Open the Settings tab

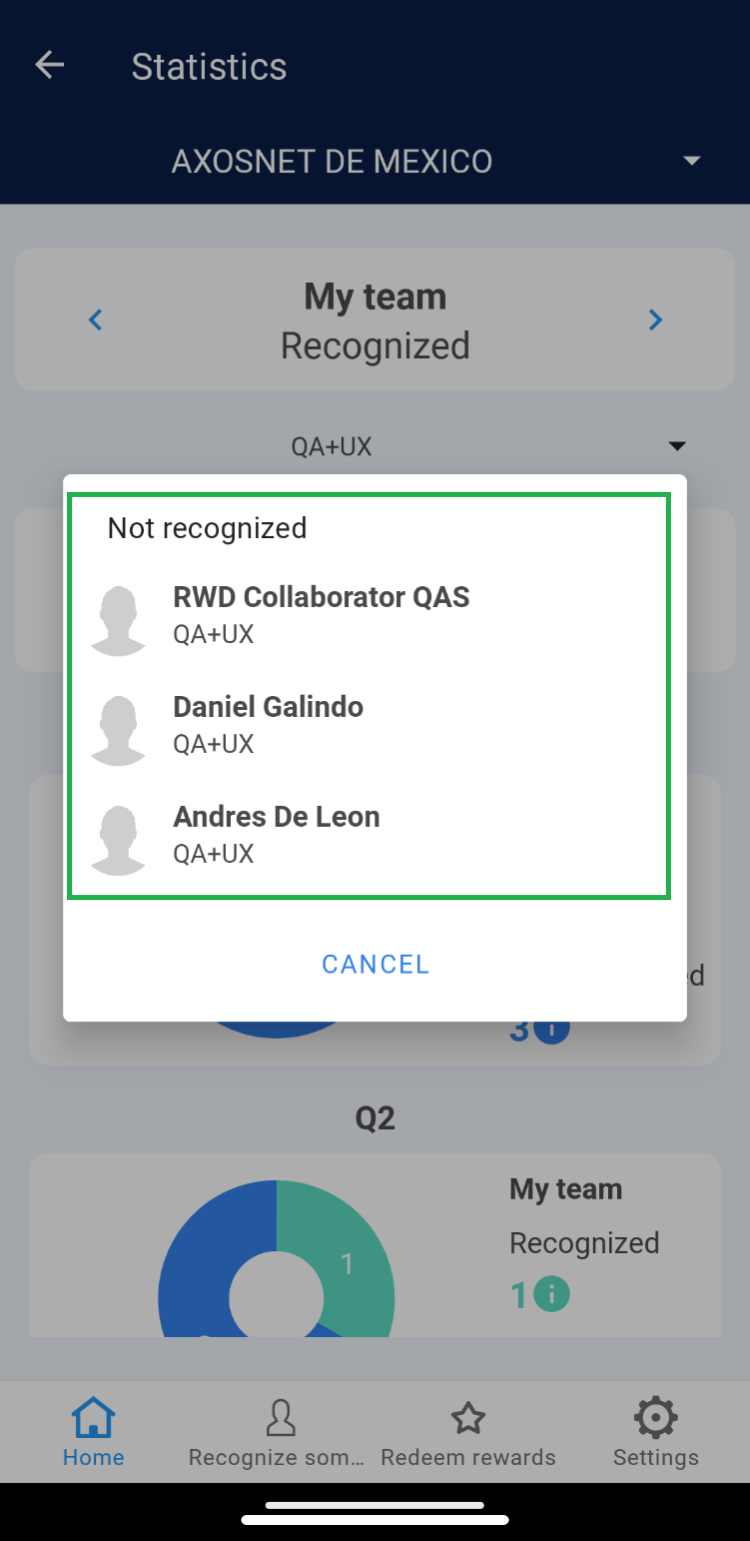pos(655,1432)
